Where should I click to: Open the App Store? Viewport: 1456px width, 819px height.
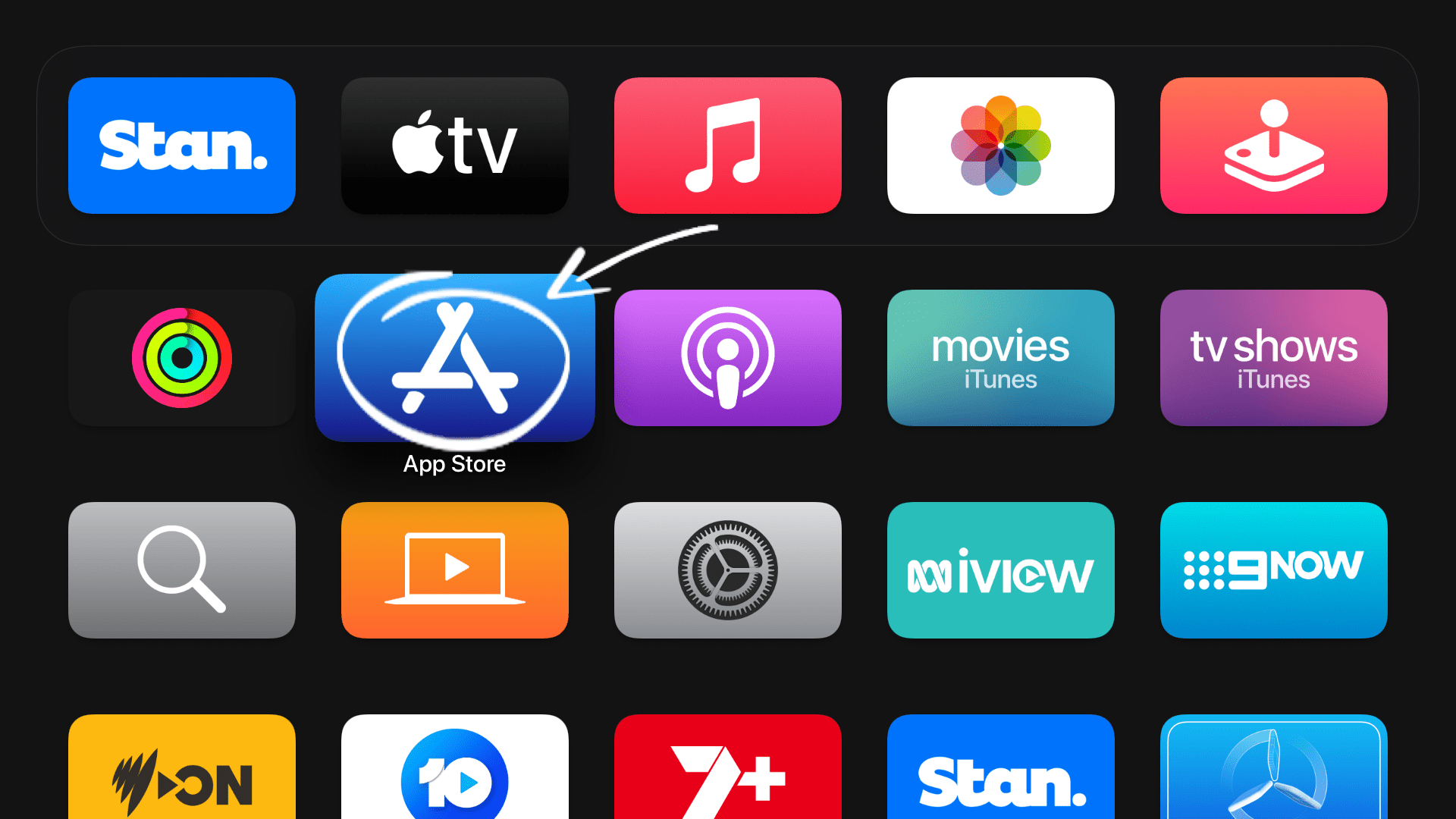[x=455, y=358]
